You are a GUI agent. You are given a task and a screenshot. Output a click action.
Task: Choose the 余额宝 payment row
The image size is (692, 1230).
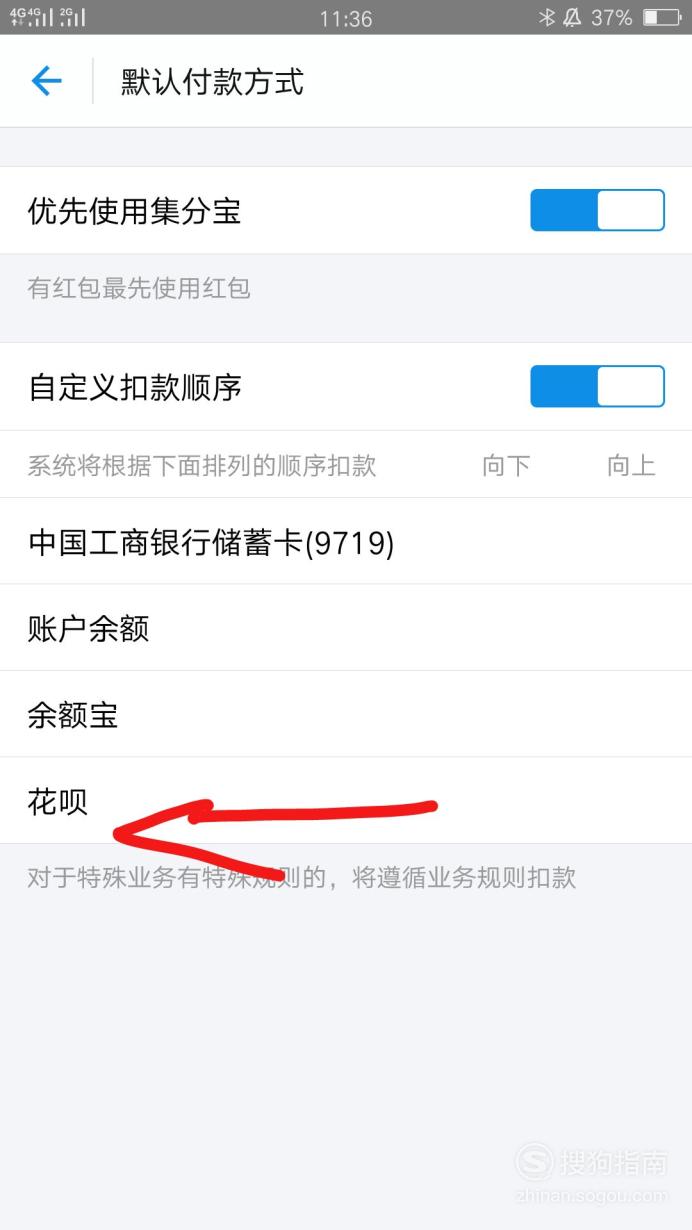(x=345, y=714)
